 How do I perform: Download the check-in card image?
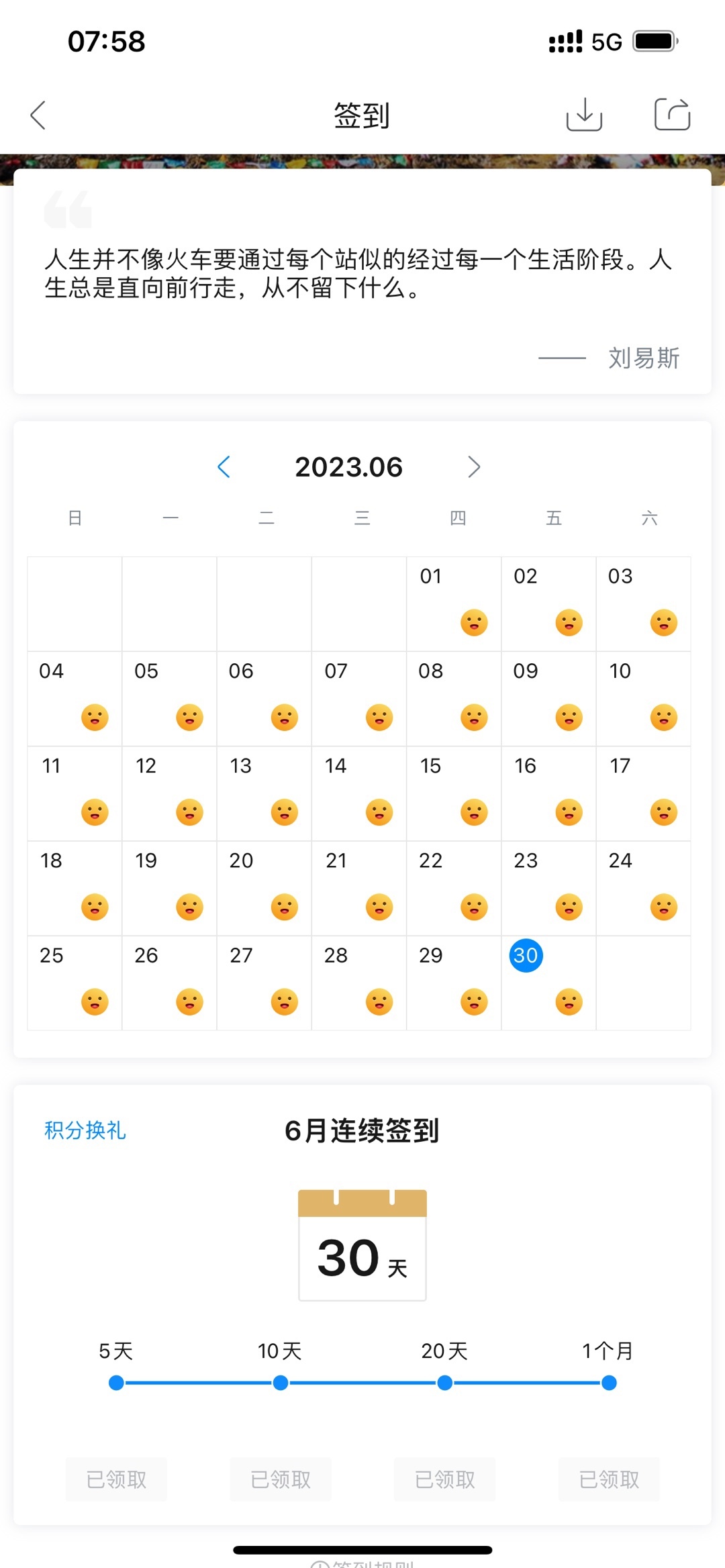(x=584, y=114)
